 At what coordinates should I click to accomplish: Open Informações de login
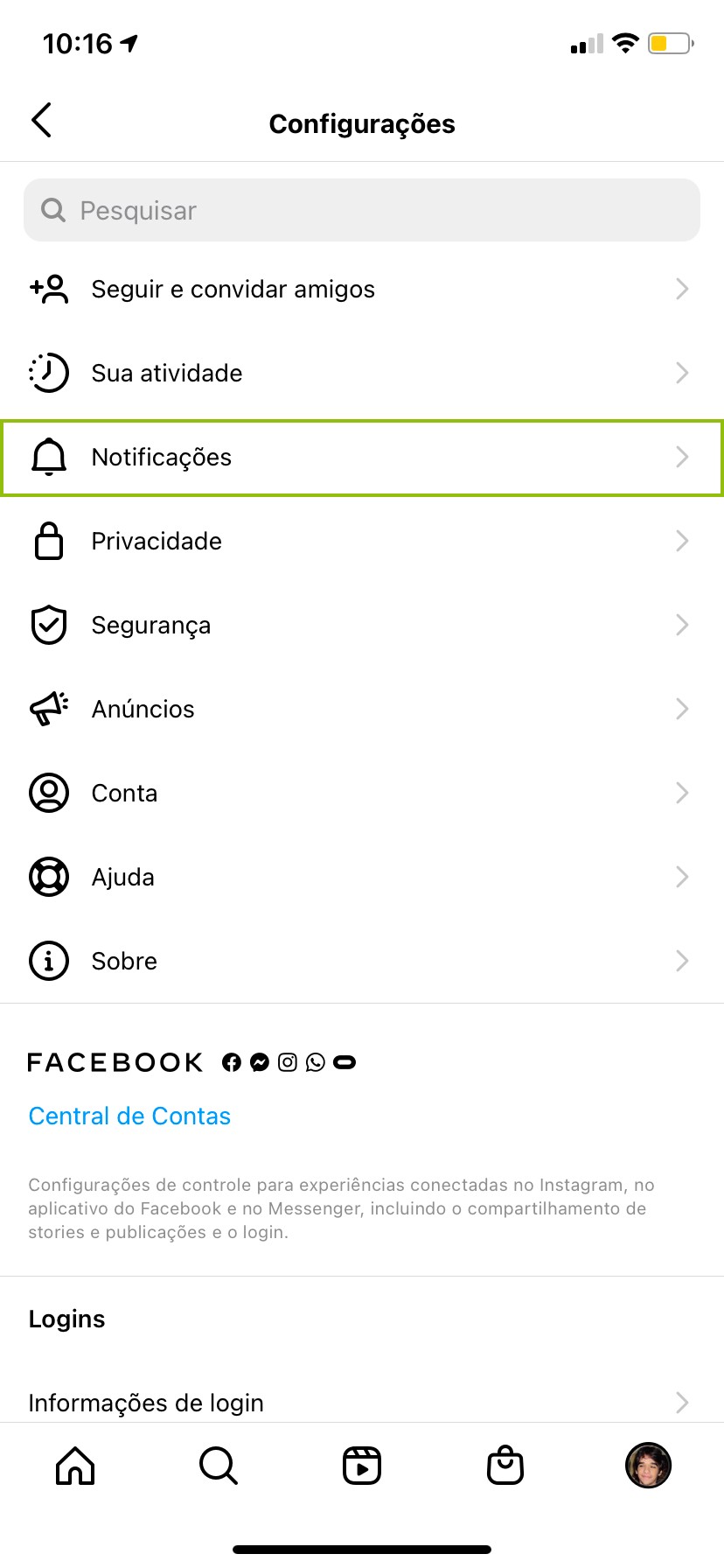pos(362,1403)
